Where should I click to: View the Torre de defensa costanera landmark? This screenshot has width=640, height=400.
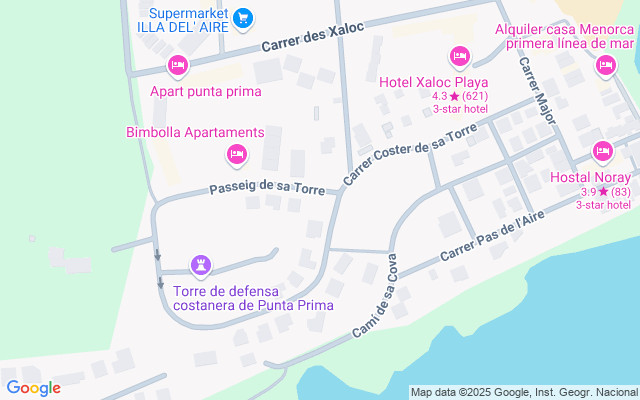[x=203, y=265]
